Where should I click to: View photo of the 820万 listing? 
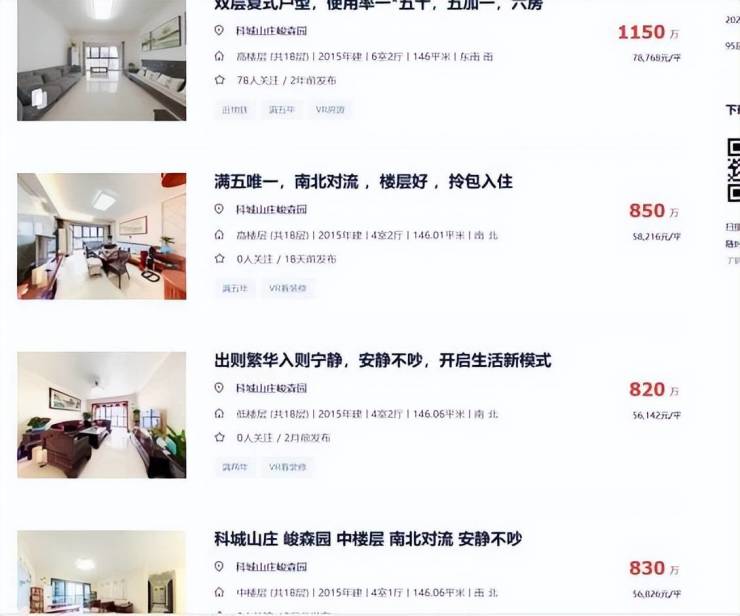[x=101, y=414]
